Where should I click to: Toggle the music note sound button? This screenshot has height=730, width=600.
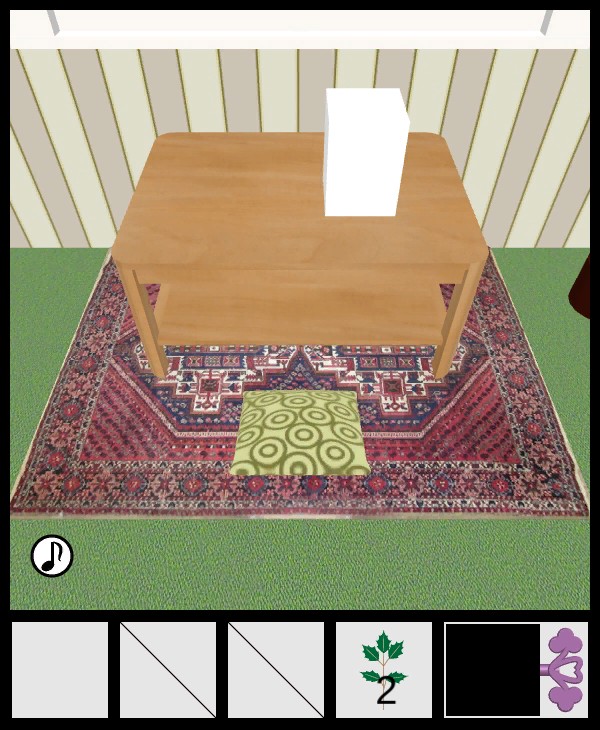tap(52, 556)
